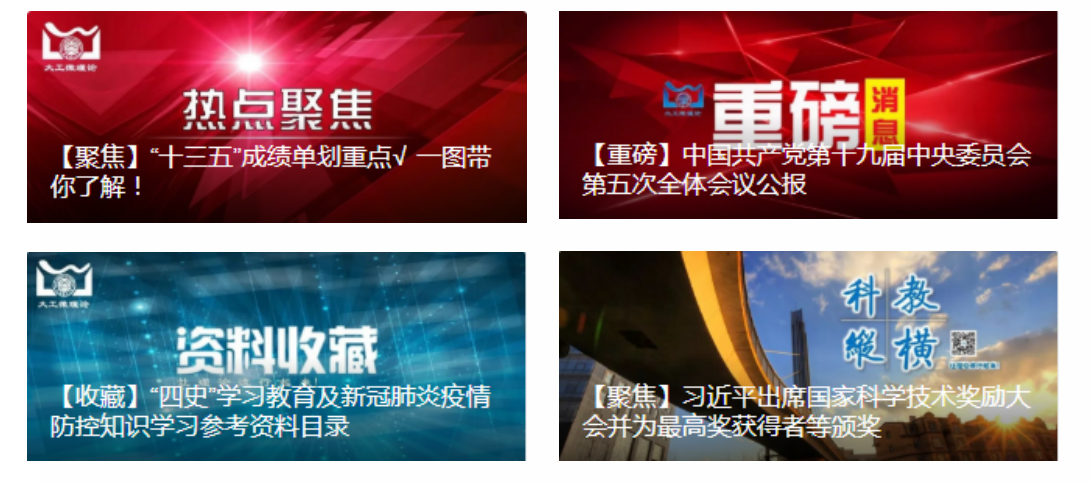1090x482 pixels.
Task: Open the '四史'学习教育 resource list card
Action: (276, 356)
